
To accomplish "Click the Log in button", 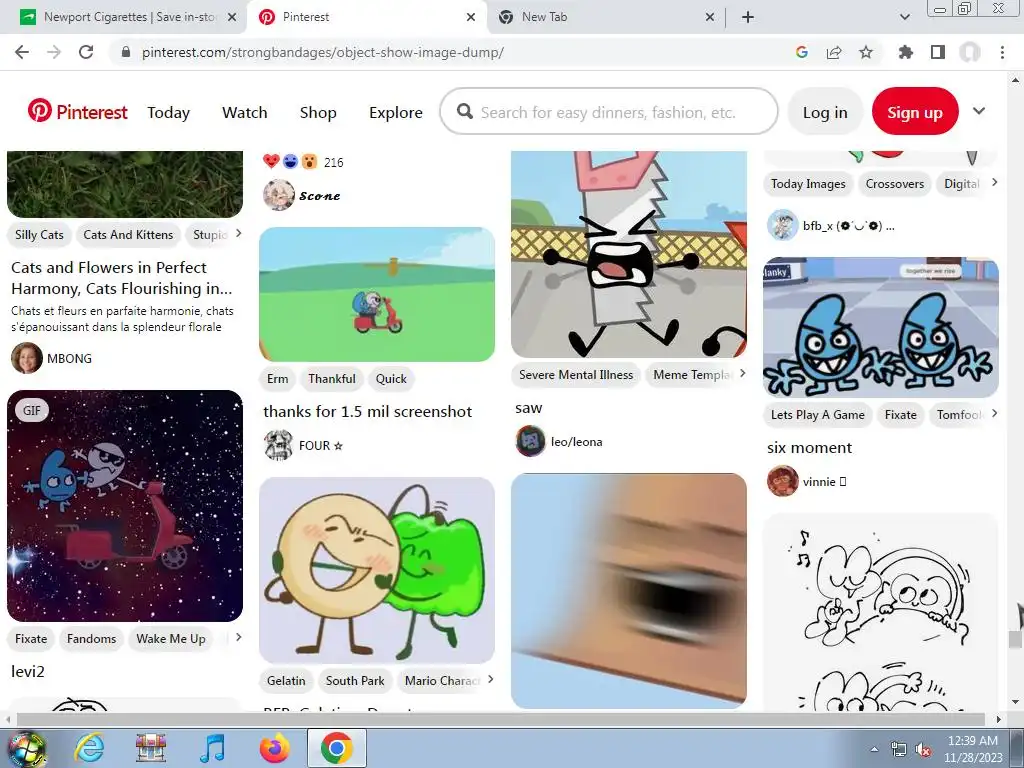I will pos(824,112).
